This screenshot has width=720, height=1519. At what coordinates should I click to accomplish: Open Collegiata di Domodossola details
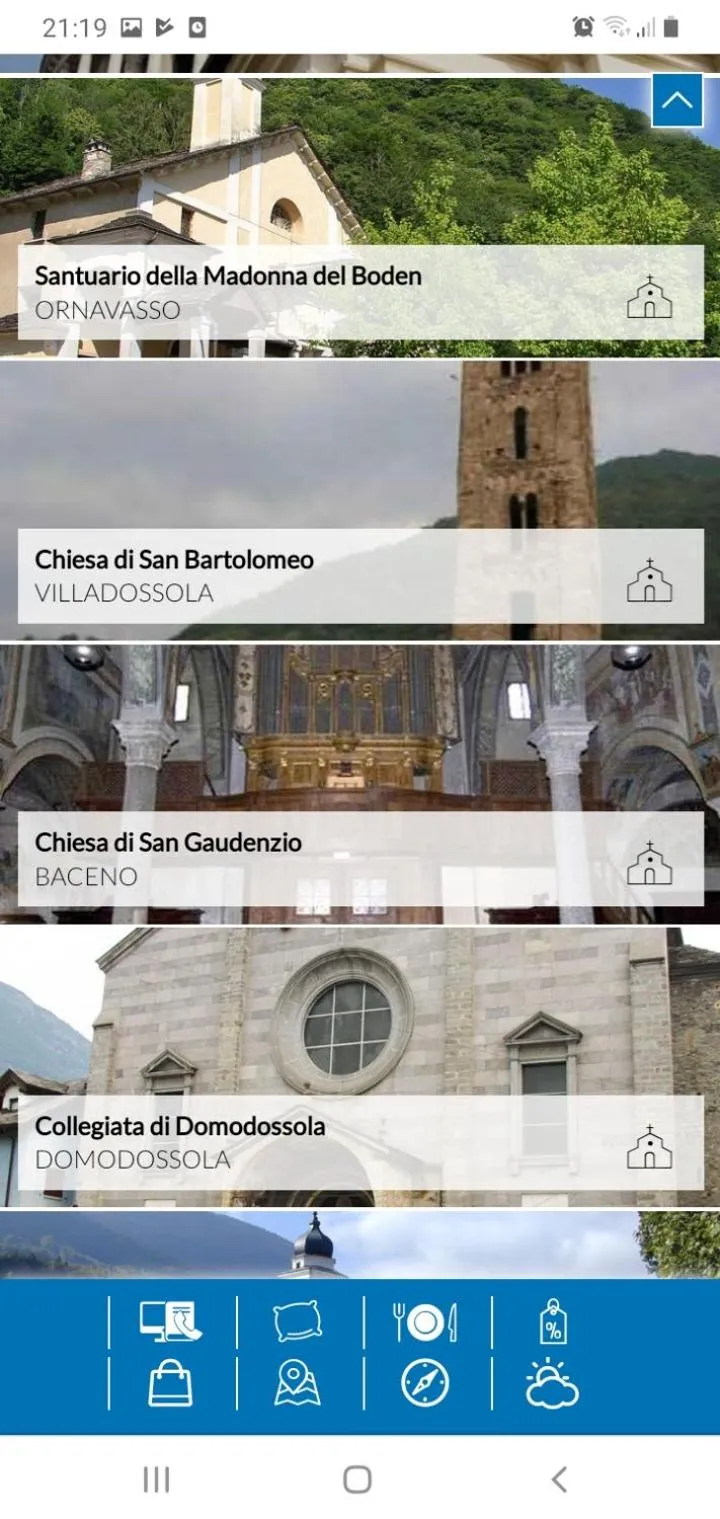(x=360, y=1142)
